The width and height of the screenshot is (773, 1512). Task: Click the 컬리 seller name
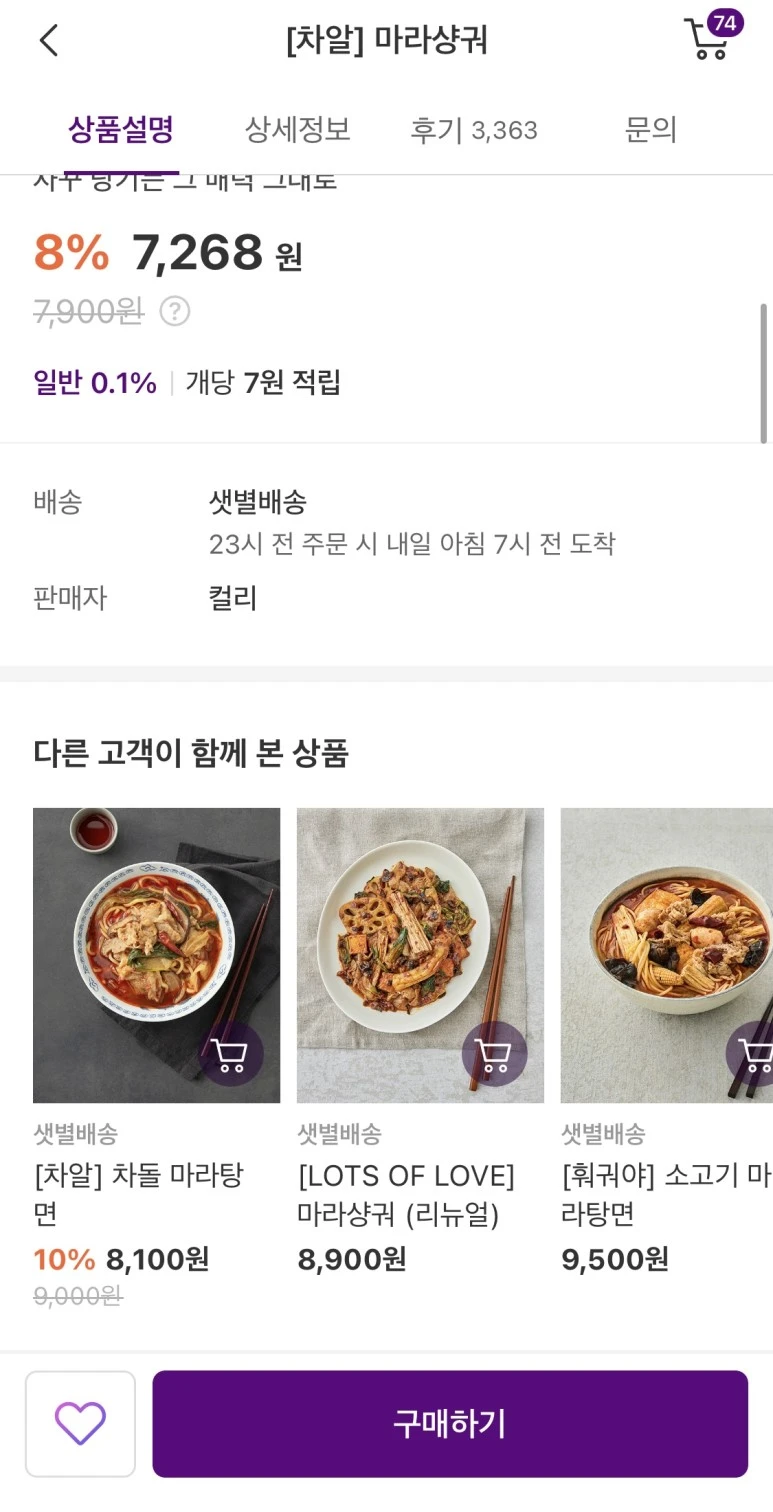(x=233, y=597)
